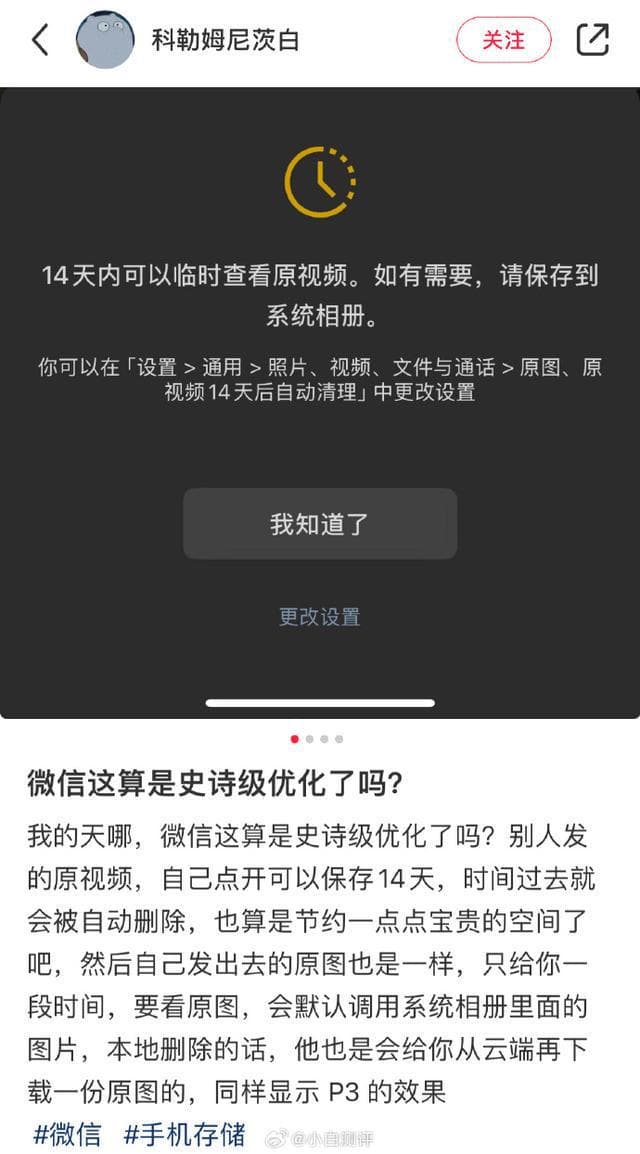Share this post via the share icon
The height and width of the screenshot is (1154, 640).
(592, 40)
